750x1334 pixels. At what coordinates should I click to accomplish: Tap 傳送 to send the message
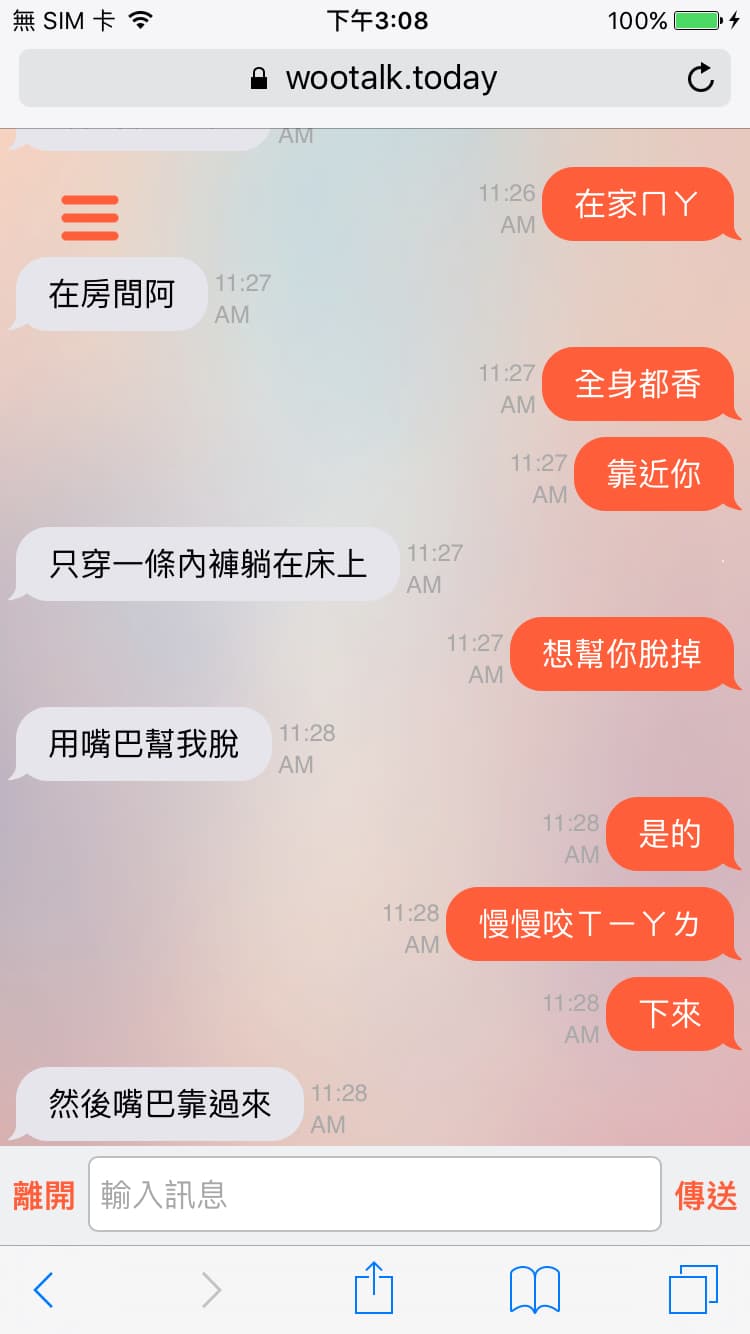coord(706,1195)
